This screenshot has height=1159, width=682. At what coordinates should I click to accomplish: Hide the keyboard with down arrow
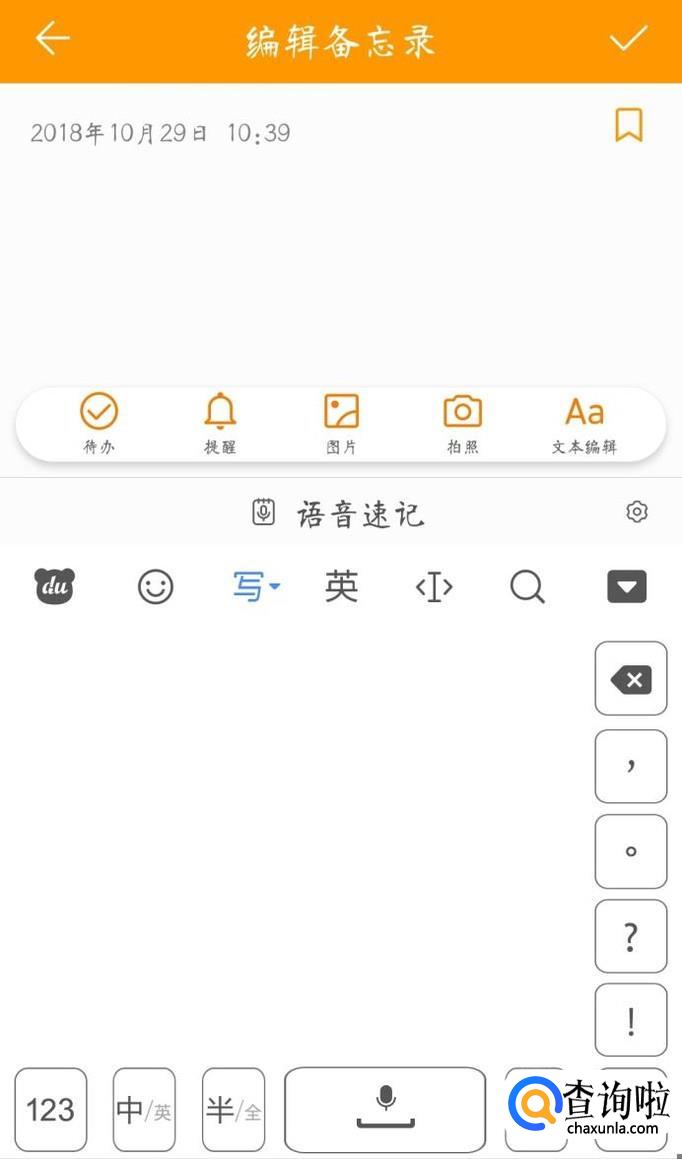coord(627,587)
